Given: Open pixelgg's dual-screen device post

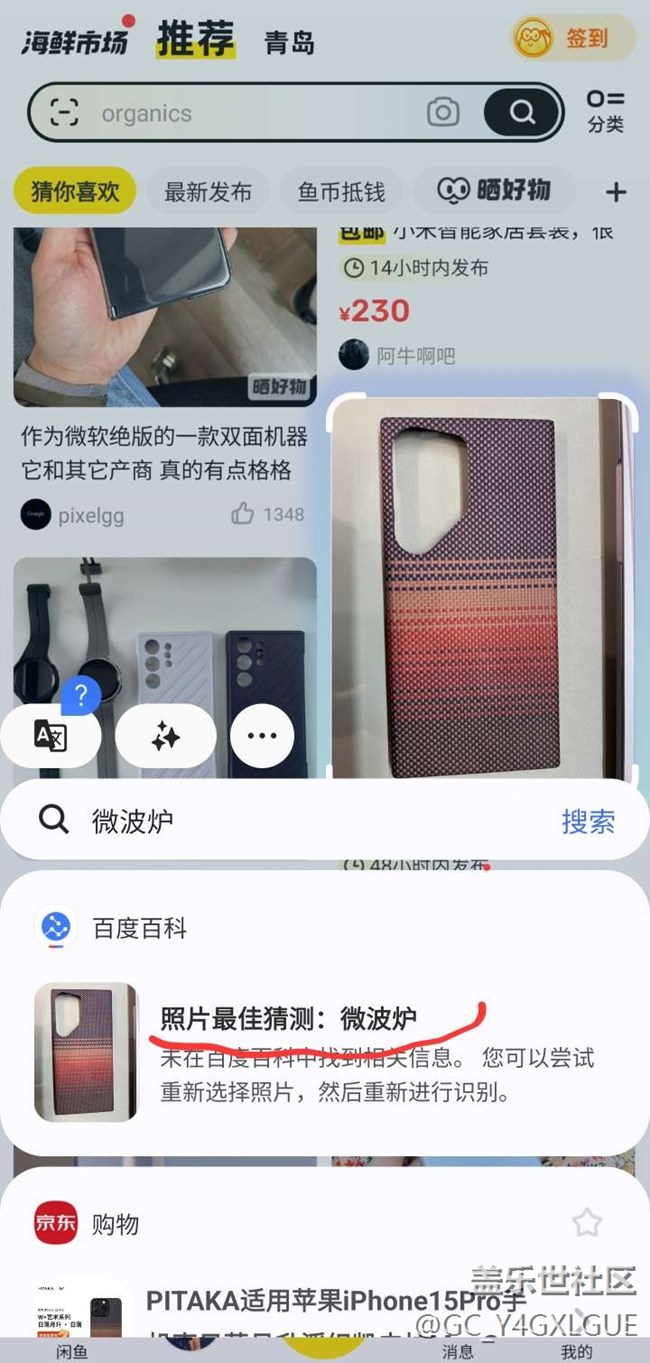Looking at the screenshot, I should [x=165, y=452].
